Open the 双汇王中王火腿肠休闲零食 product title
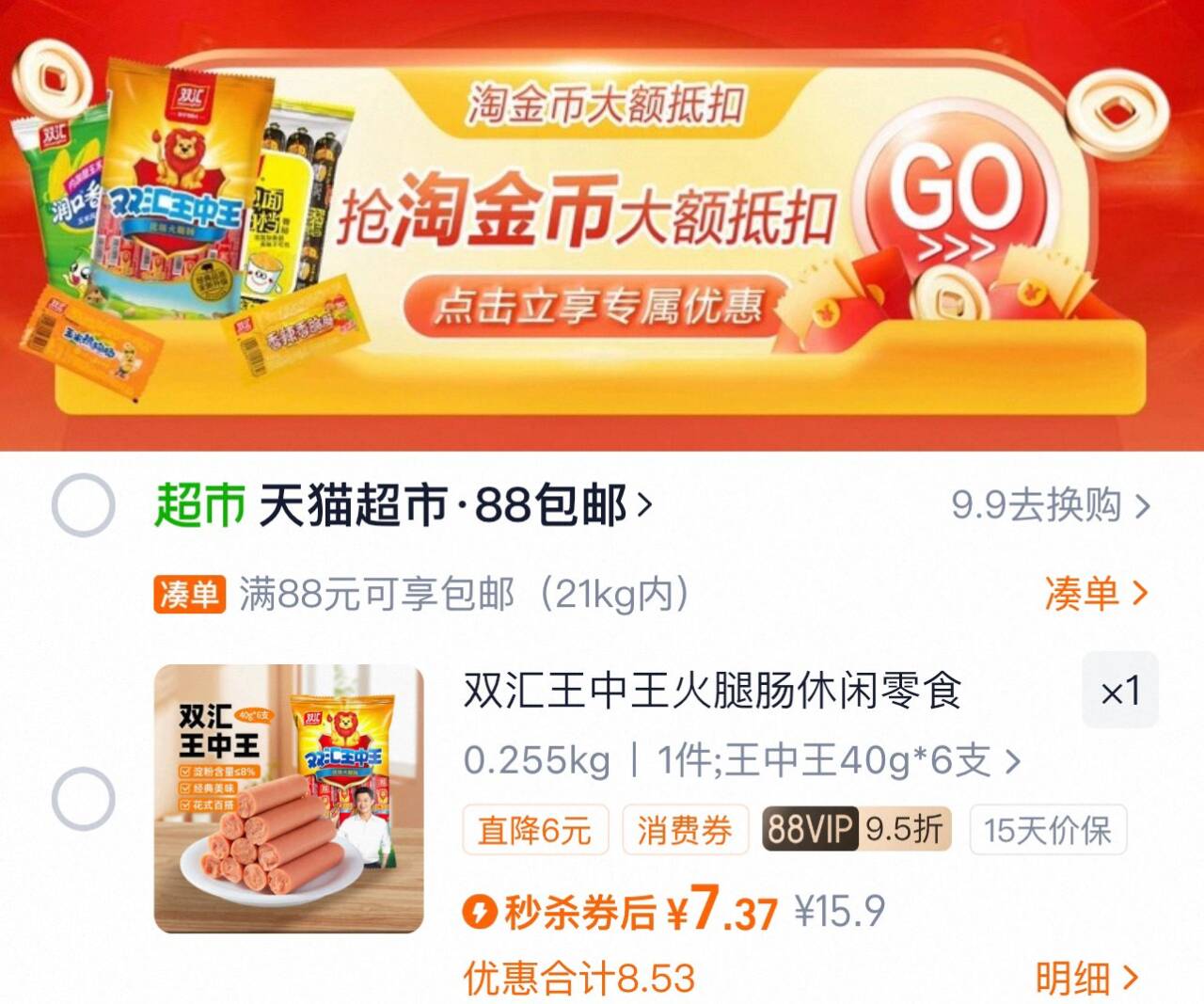 click(x=712, y=692)
